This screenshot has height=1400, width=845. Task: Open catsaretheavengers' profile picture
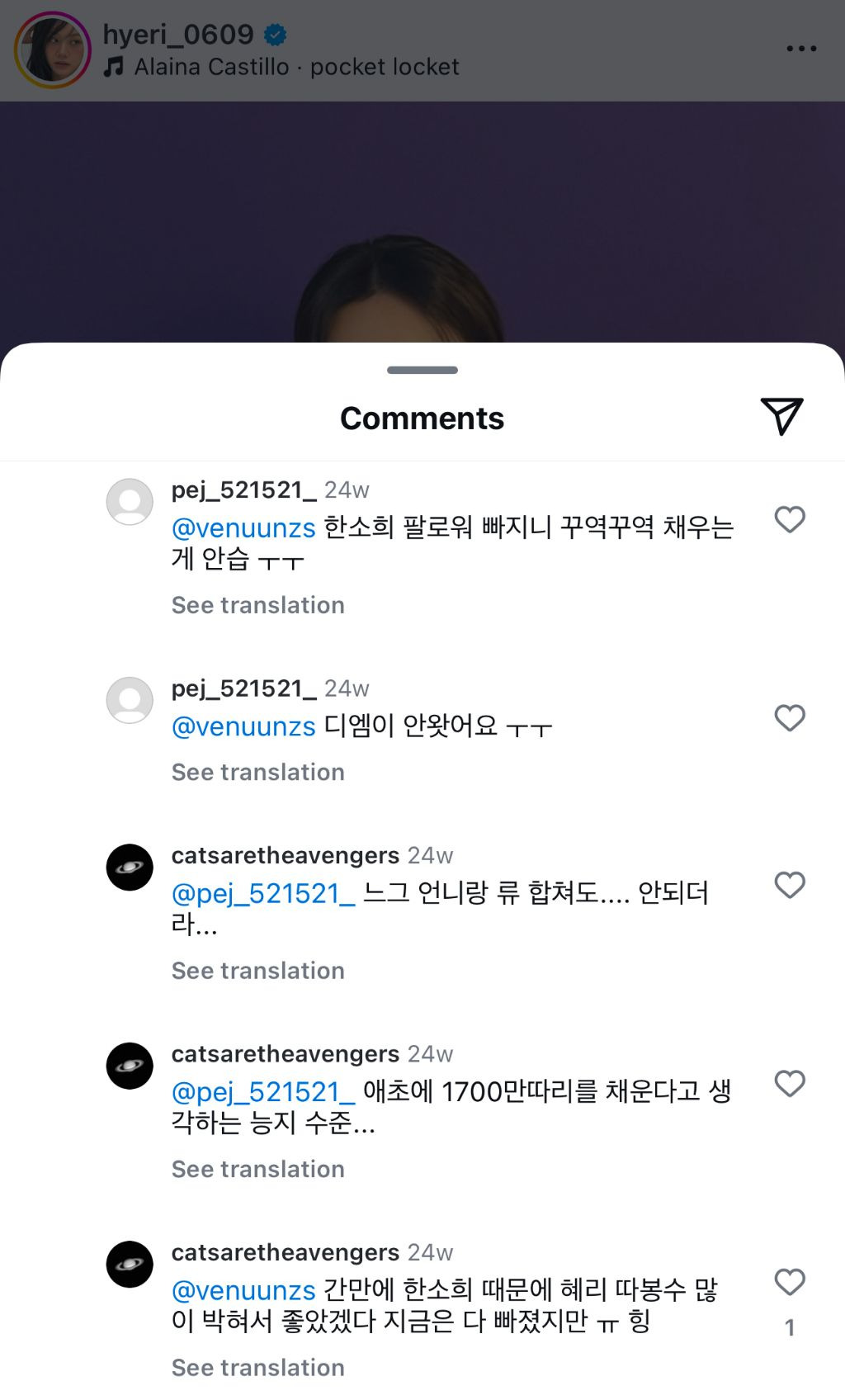point(130,866)
